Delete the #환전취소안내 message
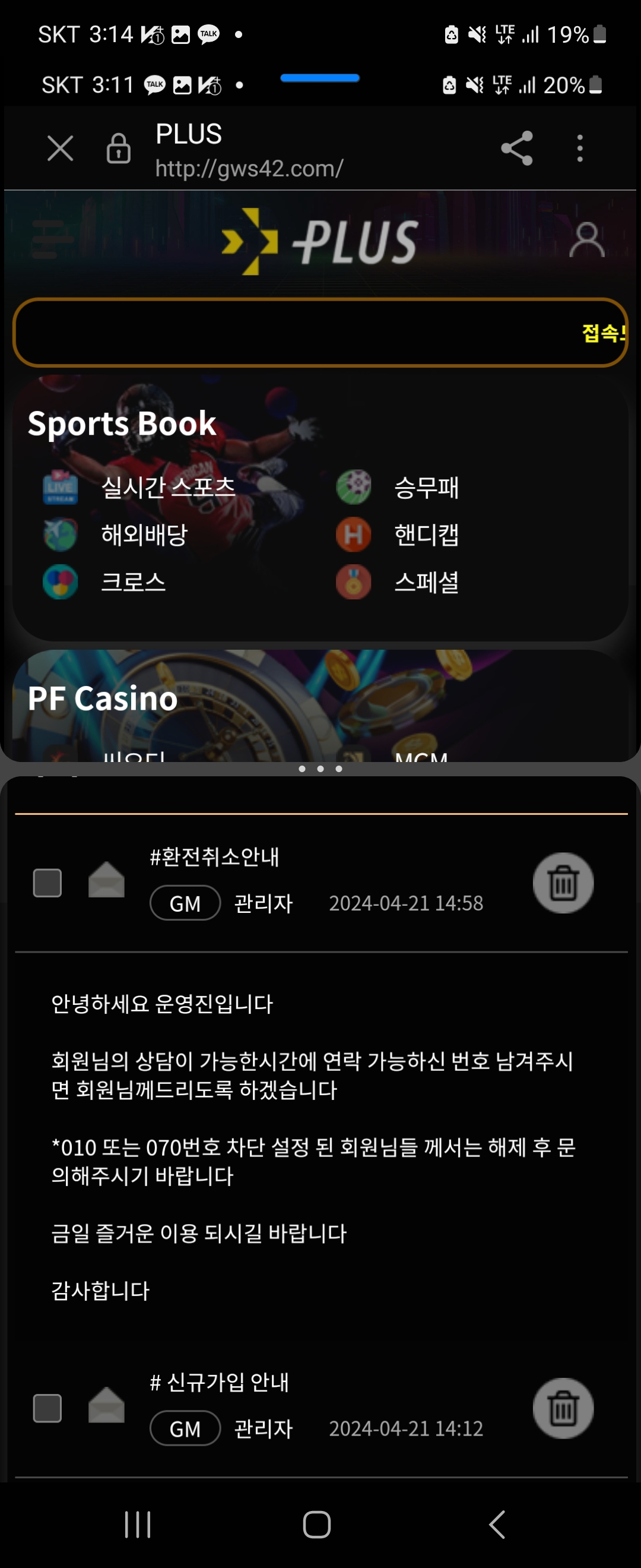The height and width of the screenshot is (1568, 641). (x=563, y=883)
